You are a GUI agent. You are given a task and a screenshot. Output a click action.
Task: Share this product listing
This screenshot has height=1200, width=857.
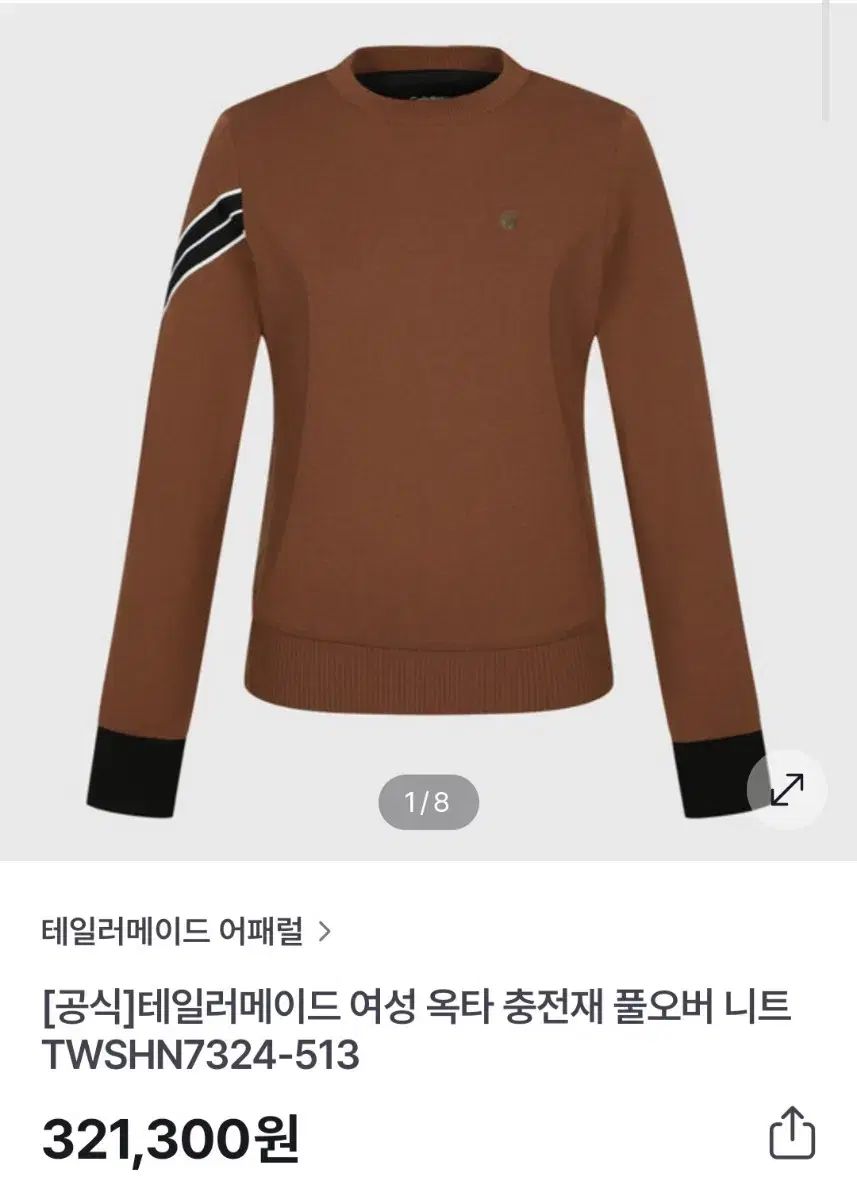click(792, 1134)
